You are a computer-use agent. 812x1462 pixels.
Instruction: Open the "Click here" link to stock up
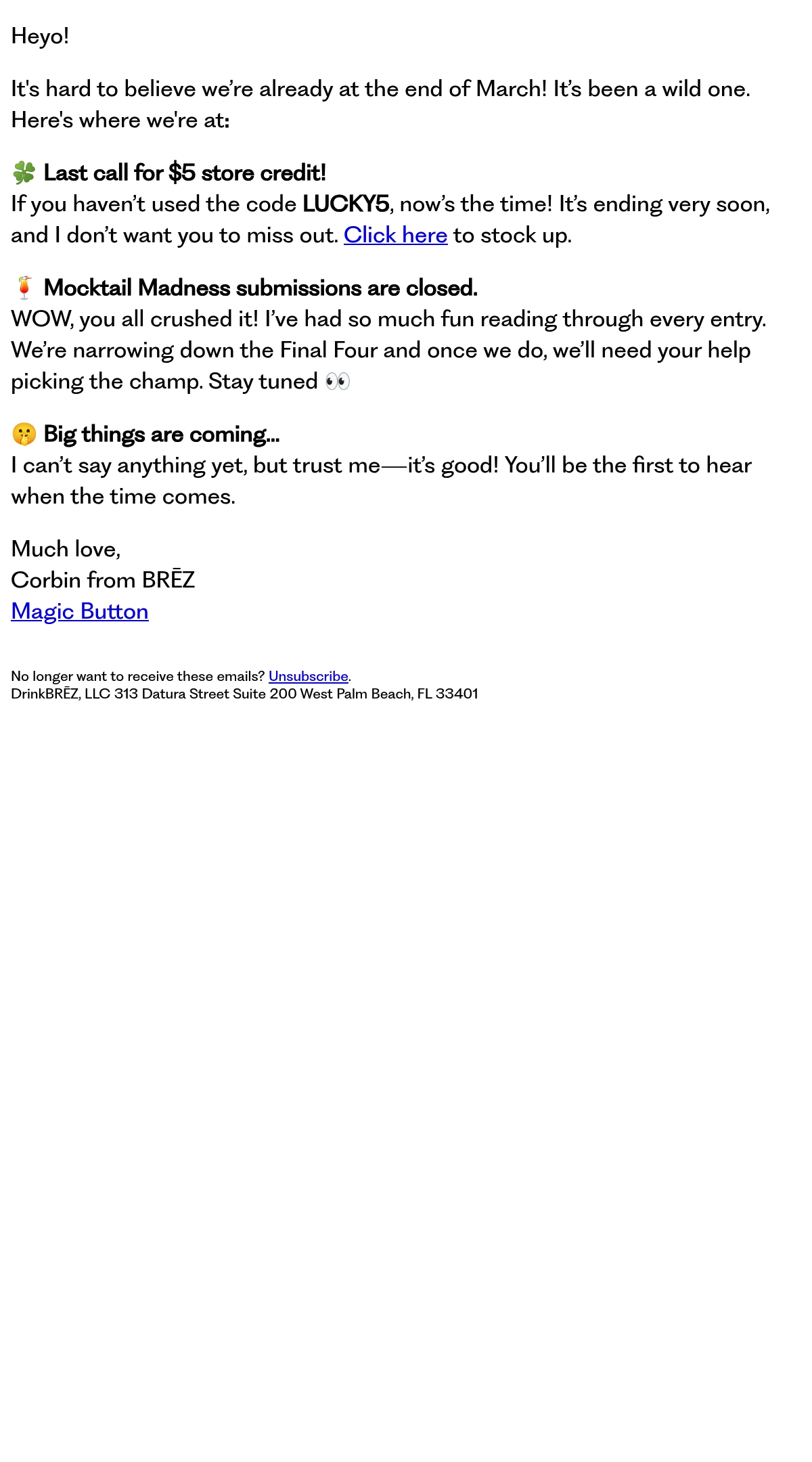click(x=395, y=235)
